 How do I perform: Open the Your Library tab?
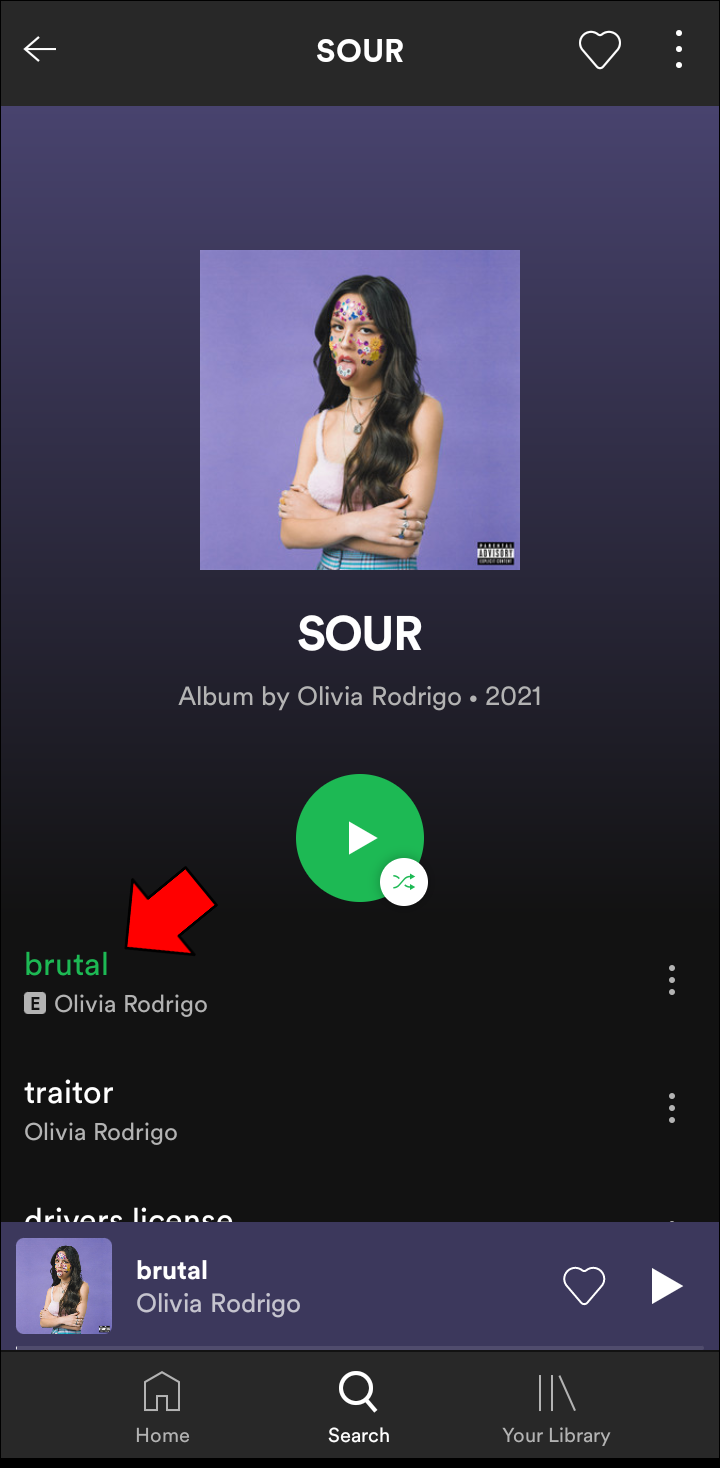556,1408
